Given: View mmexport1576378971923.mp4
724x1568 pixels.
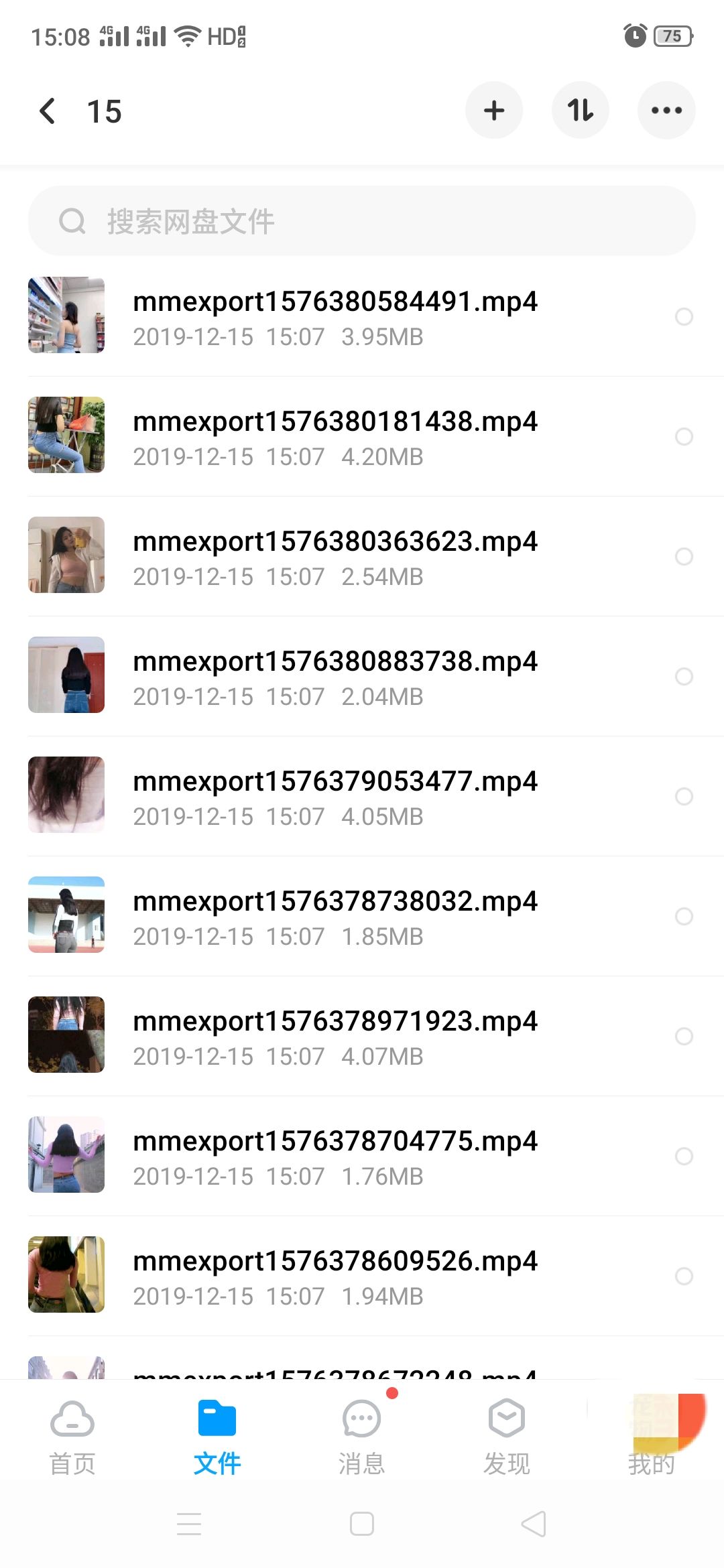Looking at the screenshot, I should coord(335,1036).
